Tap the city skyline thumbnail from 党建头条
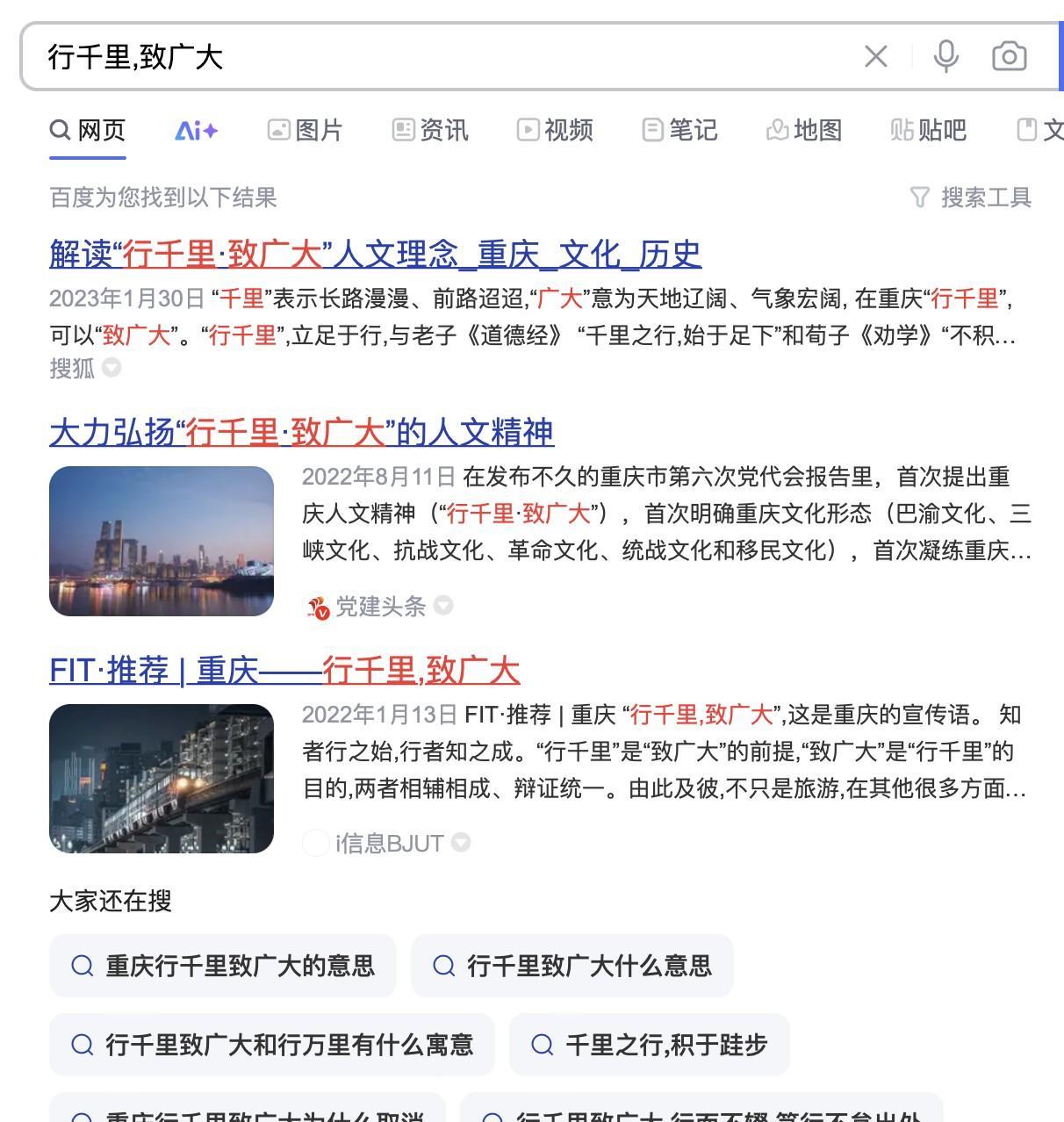This screenshot has width=1064, height=1122. [x=162, y=541]
